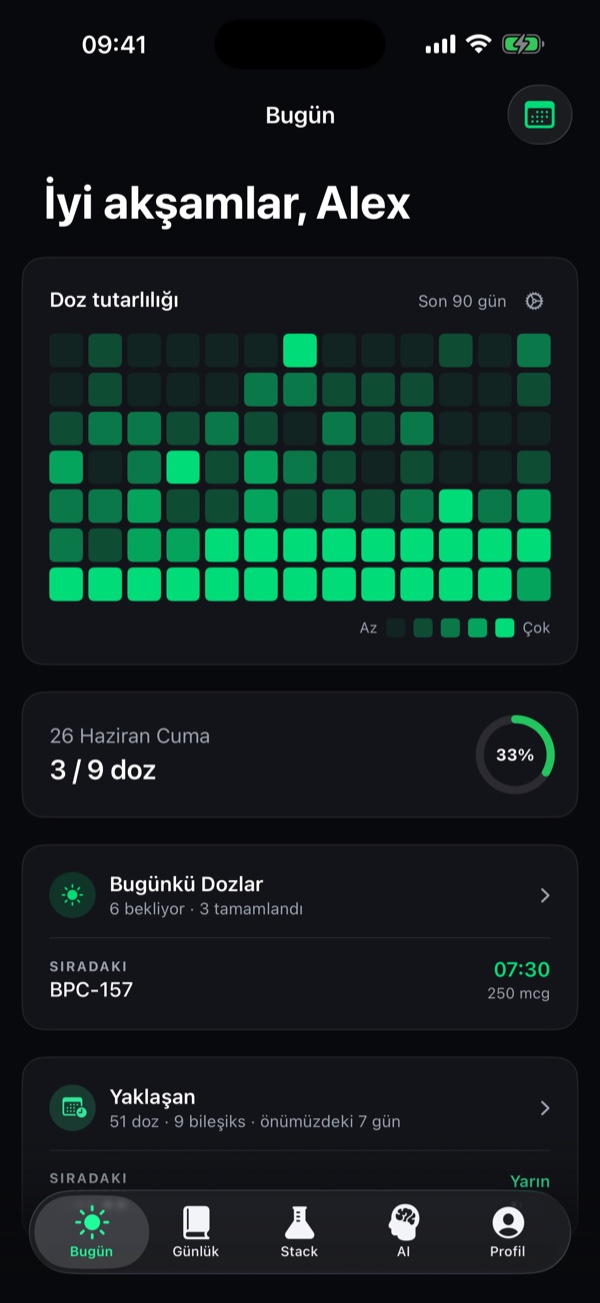Select the Bugün tab

(91, 1232)
